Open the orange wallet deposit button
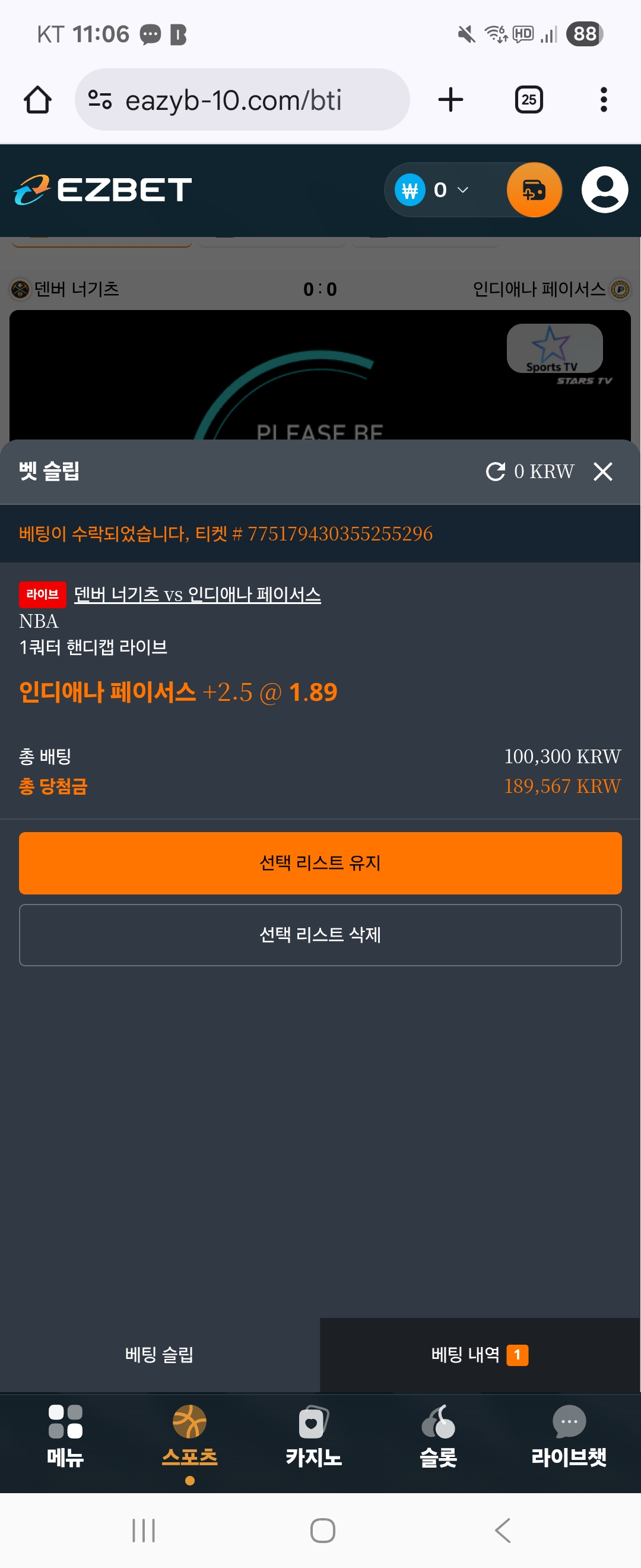This screenshot has width=641, height=1568. tap(534, 190)
